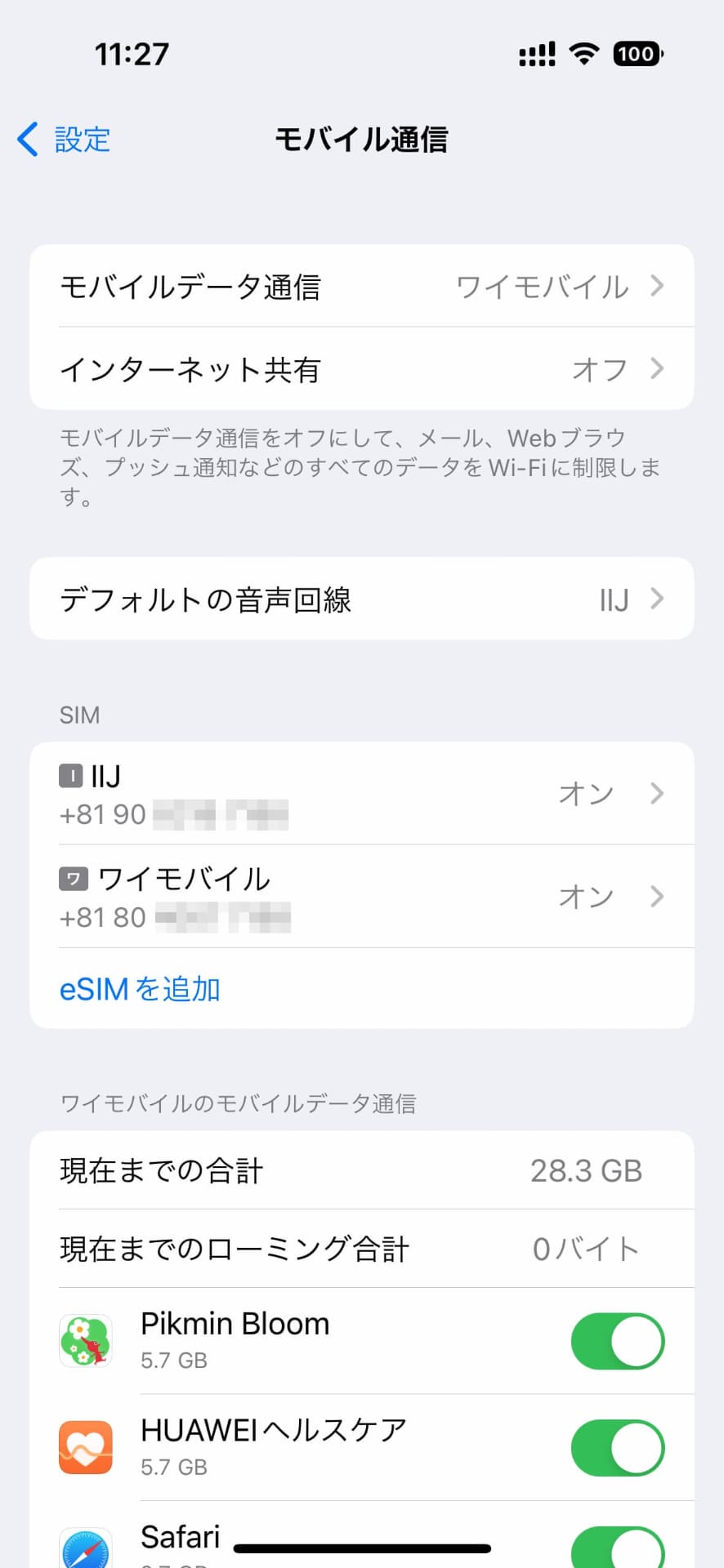Tap the HUAWEI ヘルスケア app icon

point(87,1446)
